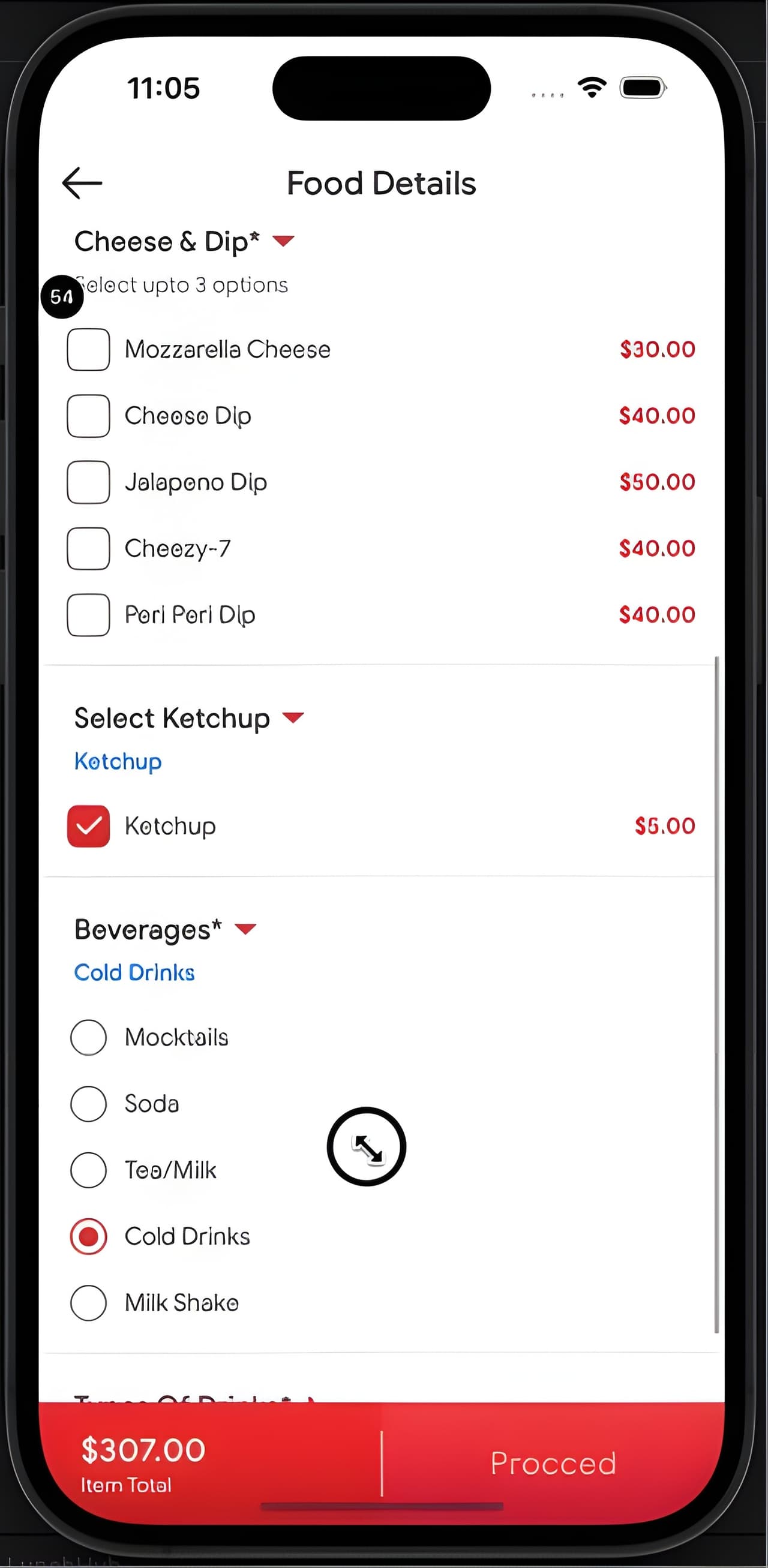
Task: Tap the Cold Drinks radio button
Action: click(x=88, y=1236)
